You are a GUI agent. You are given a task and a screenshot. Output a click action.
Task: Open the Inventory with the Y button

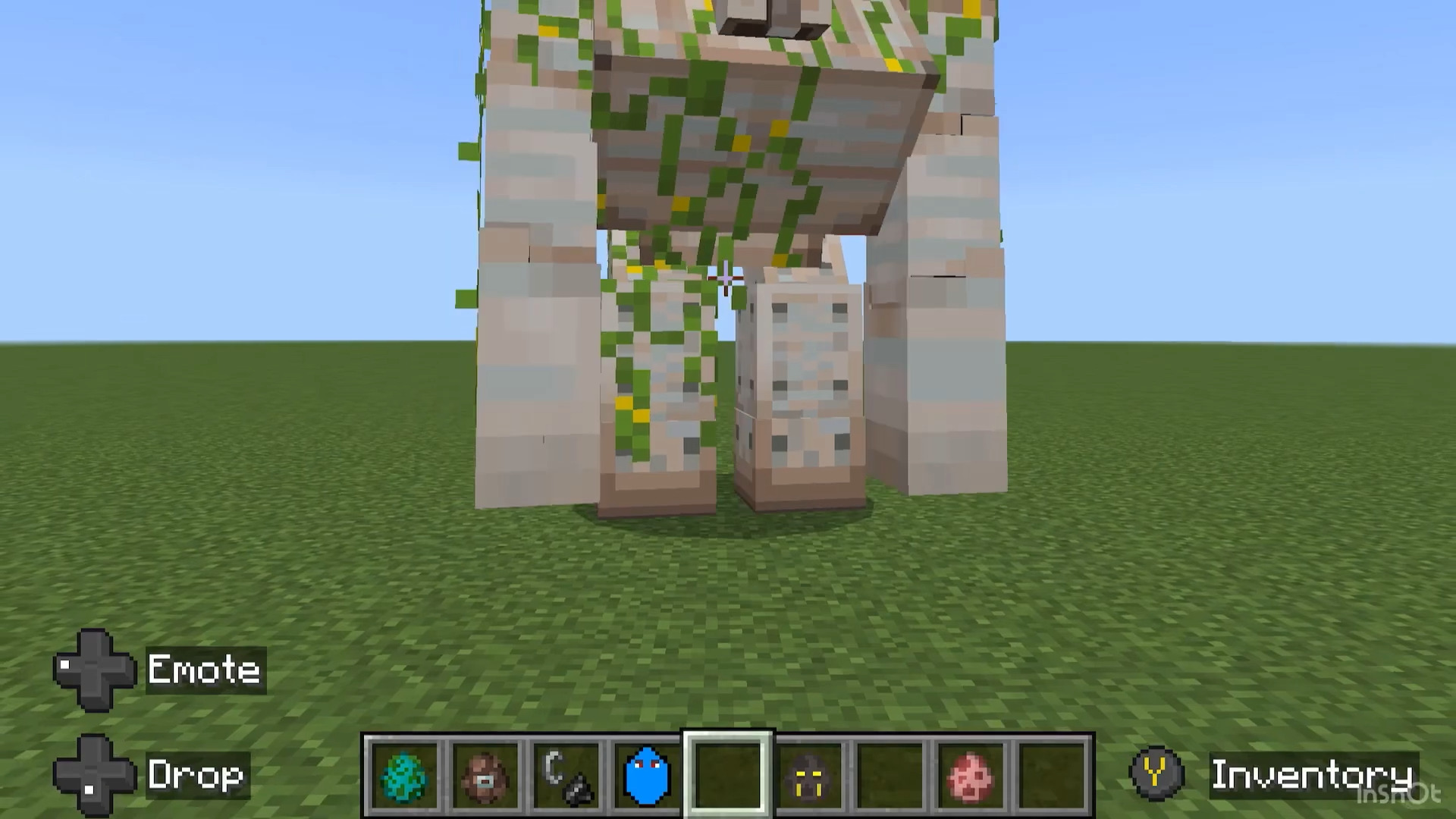click(x=1157, y=773)
